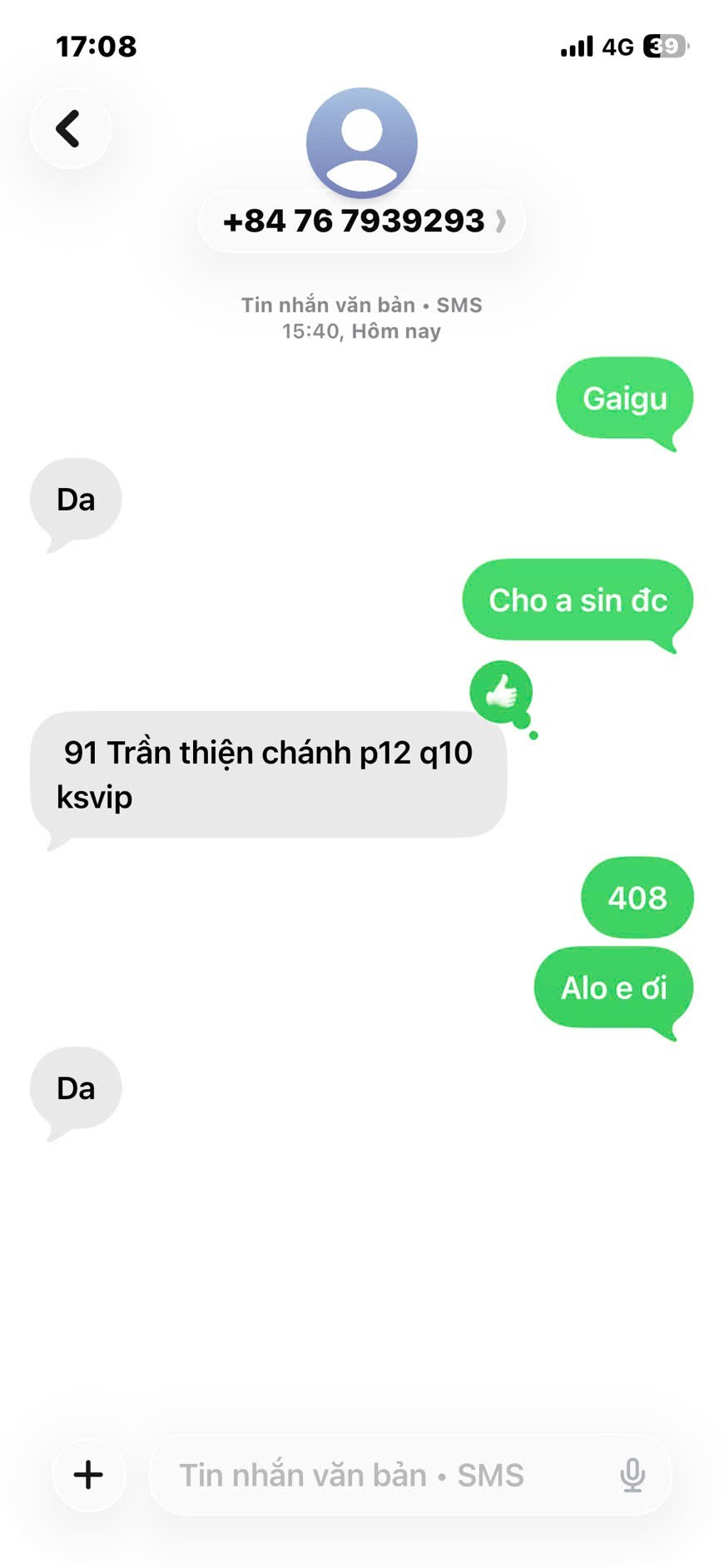Start voice dictation with the microphone

click(632, 1475)
